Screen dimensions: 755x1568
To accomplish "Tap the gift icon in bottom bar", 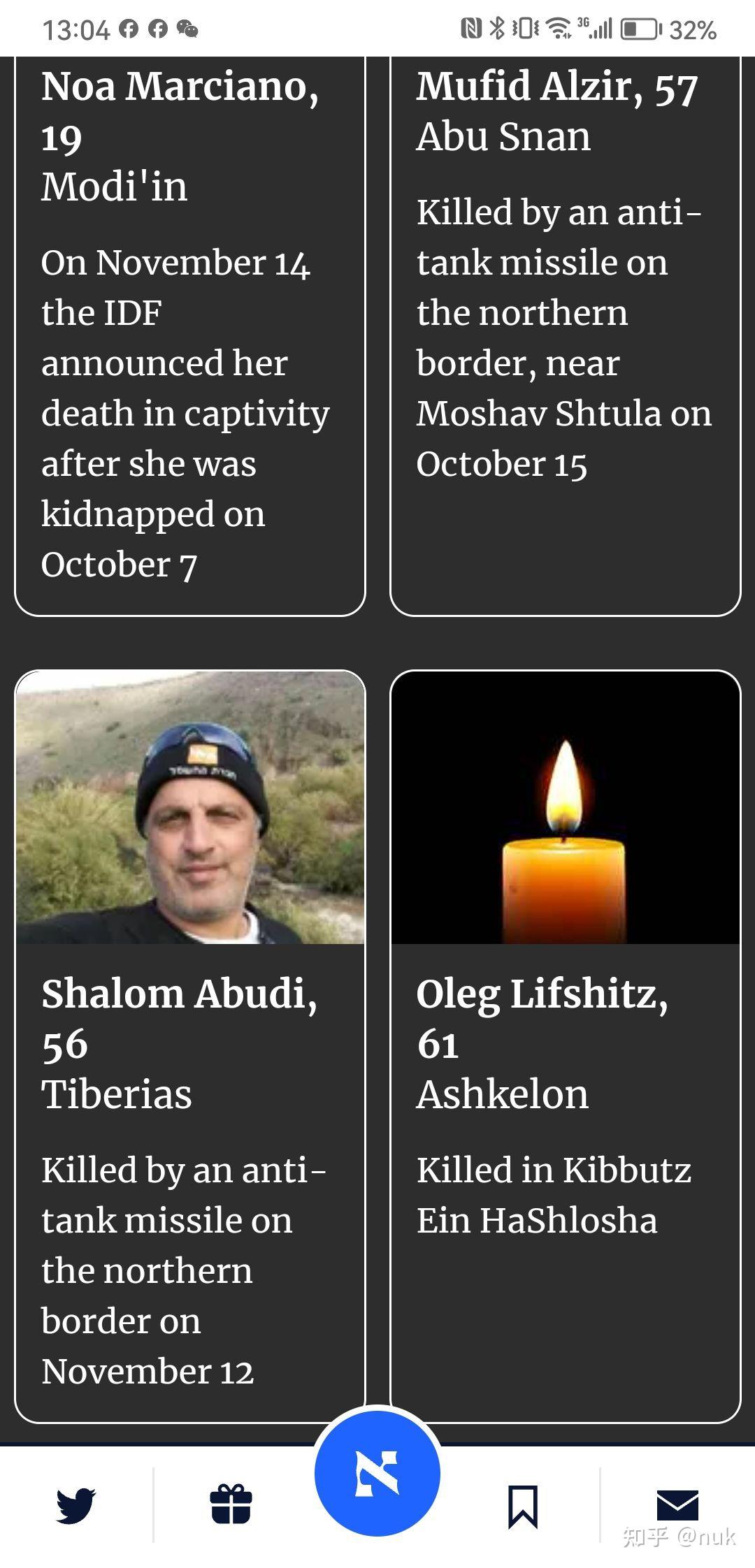I will click(x=231, y=1504).
